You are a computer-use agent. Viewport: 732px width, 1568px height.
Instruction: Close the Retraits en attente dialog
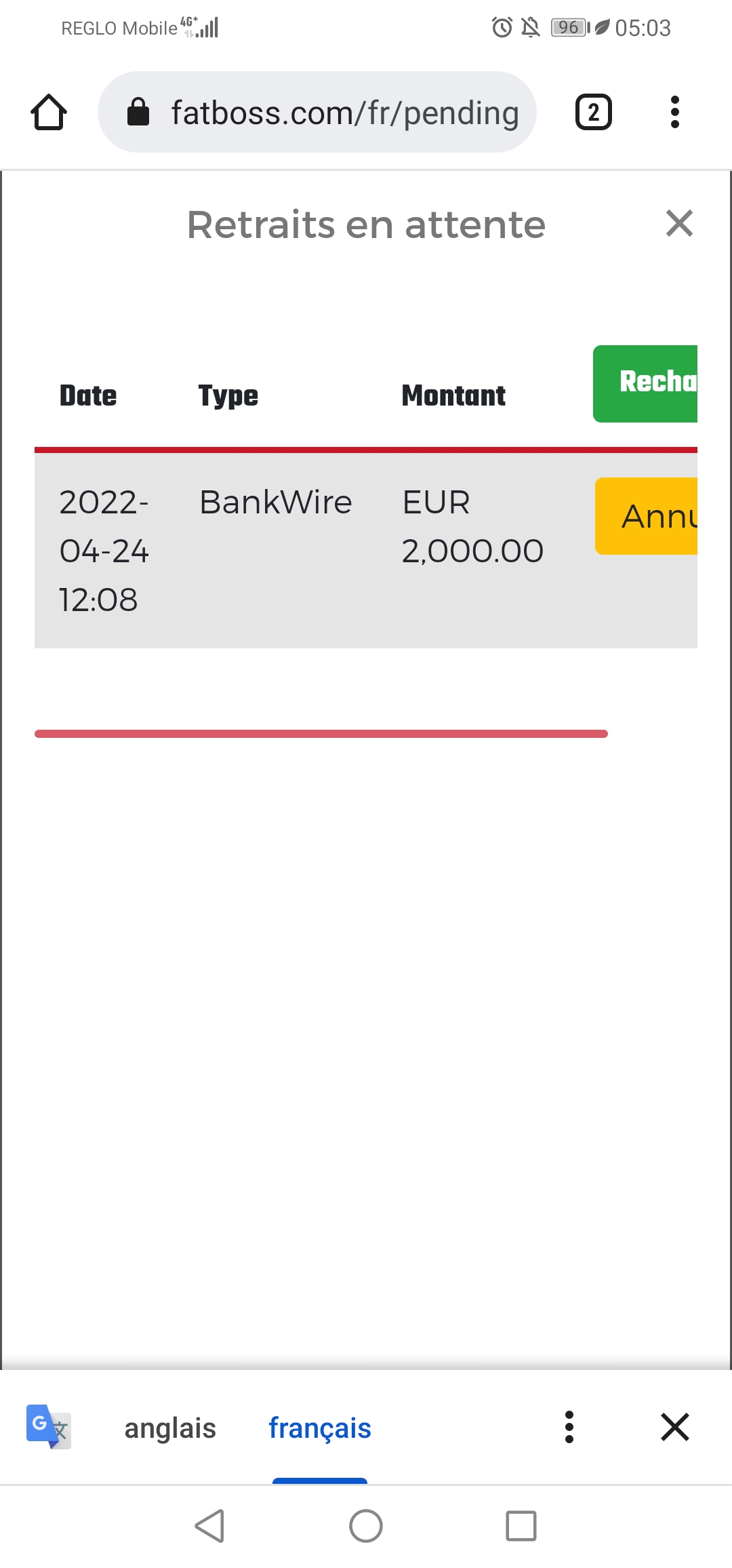tap(679, 223)
